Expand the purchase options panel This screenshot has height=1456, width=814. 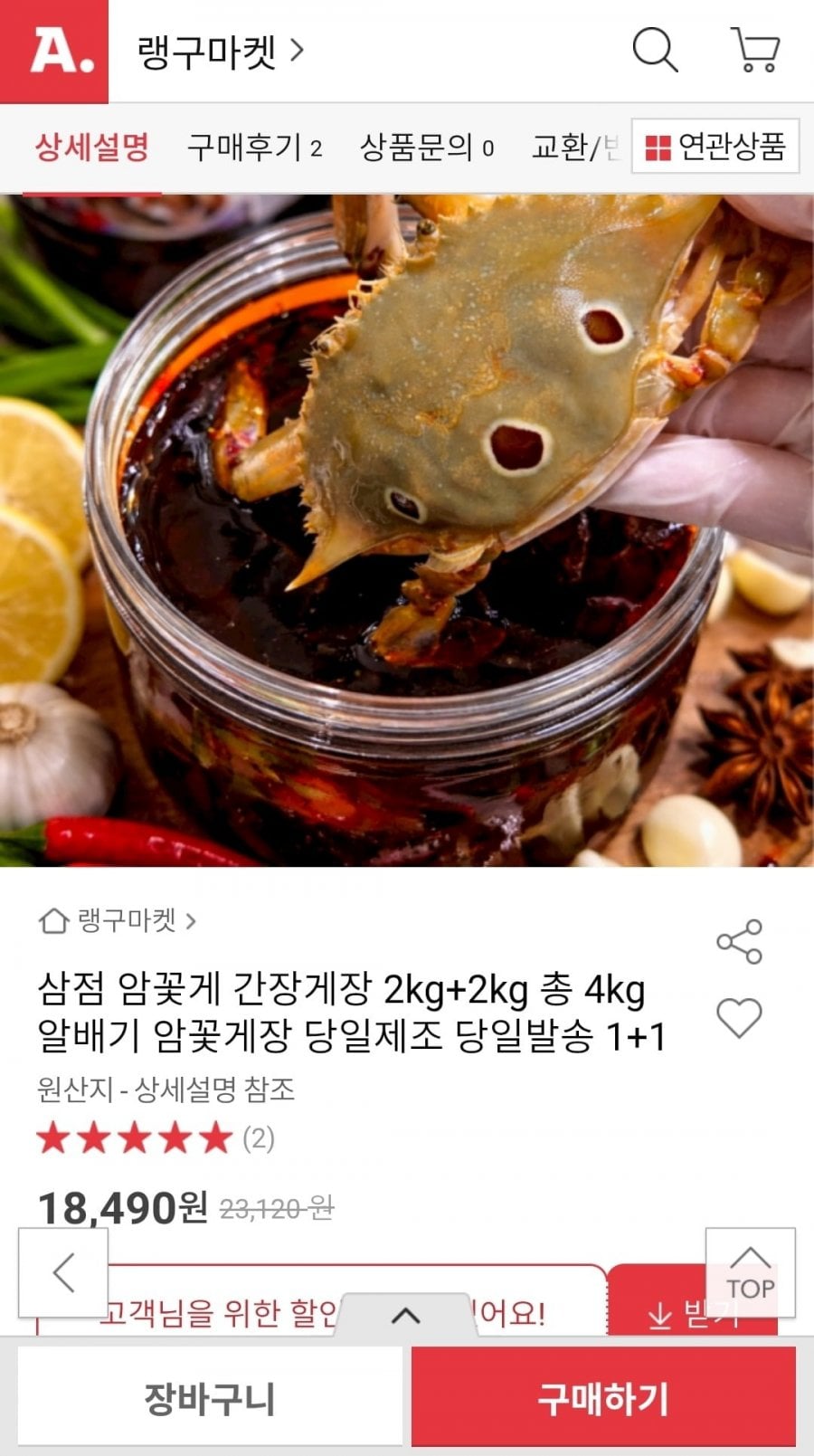405,1315
